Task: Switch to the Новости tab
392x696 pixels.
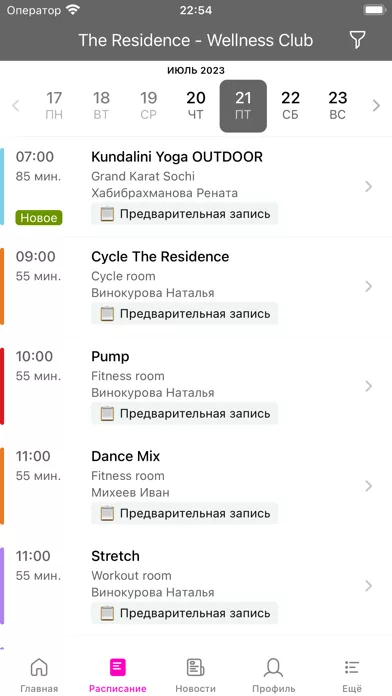Action: (x=195, y=675)
